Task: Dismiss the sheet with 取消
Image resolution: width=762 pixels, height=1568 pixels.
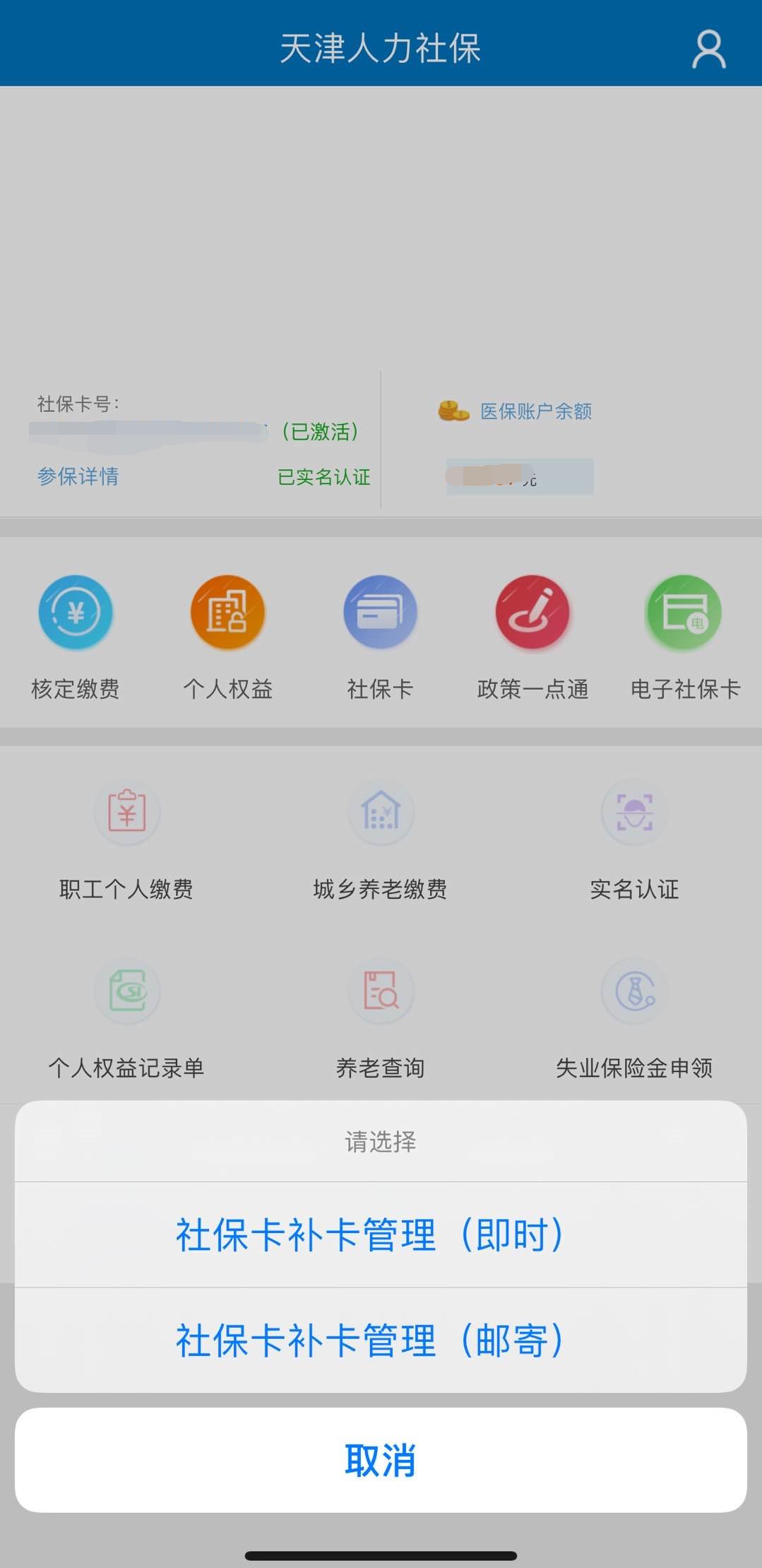Action: pos(381,1460)
